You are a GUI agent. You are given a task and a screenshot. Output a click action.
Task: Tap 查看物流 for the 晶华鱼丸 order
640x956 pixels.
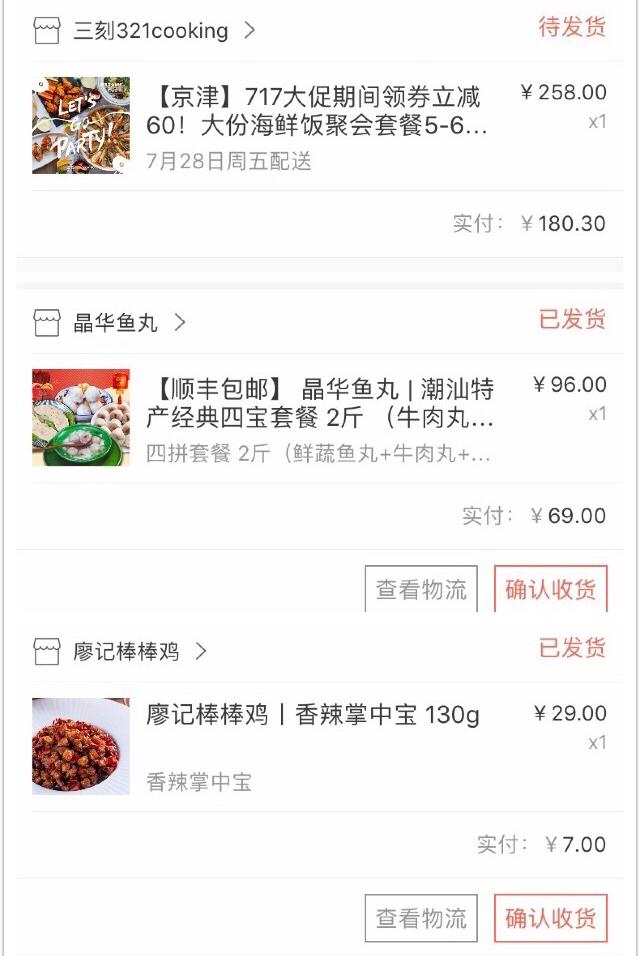(421, 589)
